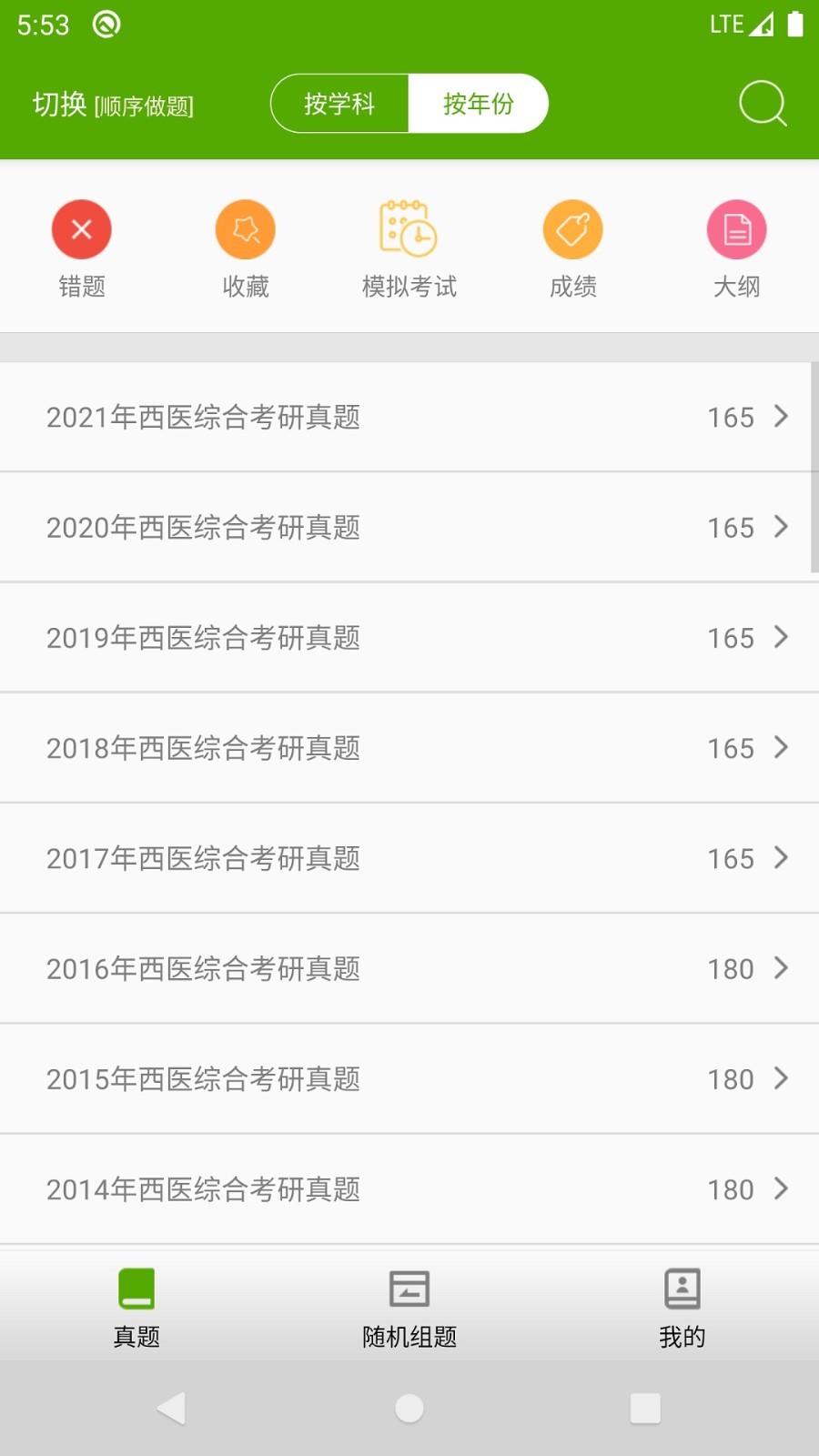Open 模拟考试 mock exam icon
The width and height of the screenshot is (819, 1456).
pyautogui.click(x=409, y=229)
